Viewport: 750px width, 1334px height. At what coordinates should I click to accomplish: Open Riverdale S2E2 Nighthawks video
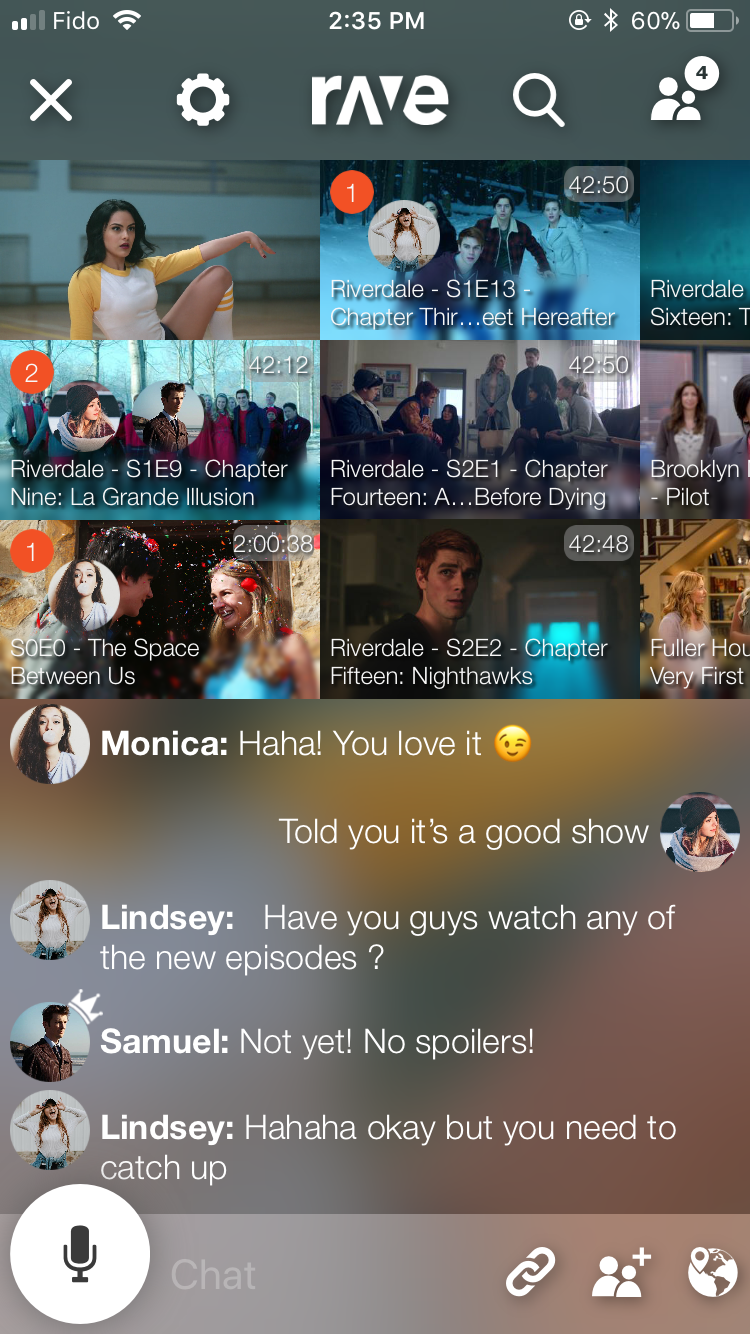[479, 609]
